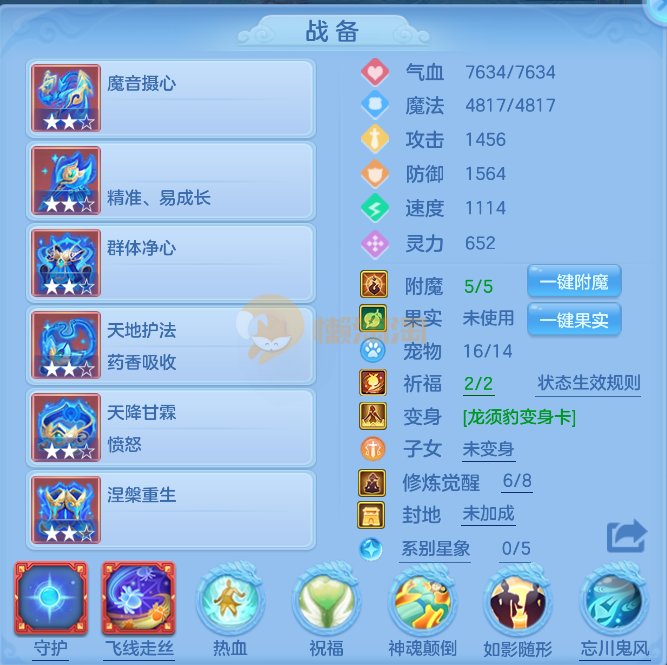The height and width of the screenshot is (665, 667).
Task: Select the 守护 skill icon
Action: click(x=50, y=598)
